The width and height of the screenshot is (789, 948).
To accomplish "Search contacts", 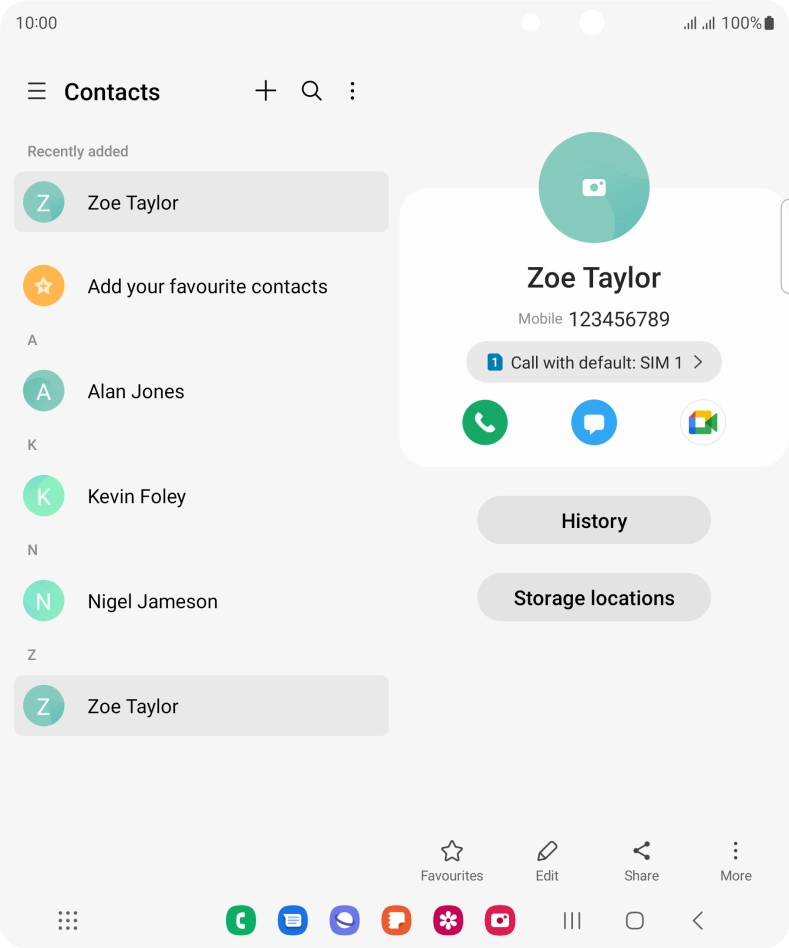I will (x=312, y=91).
